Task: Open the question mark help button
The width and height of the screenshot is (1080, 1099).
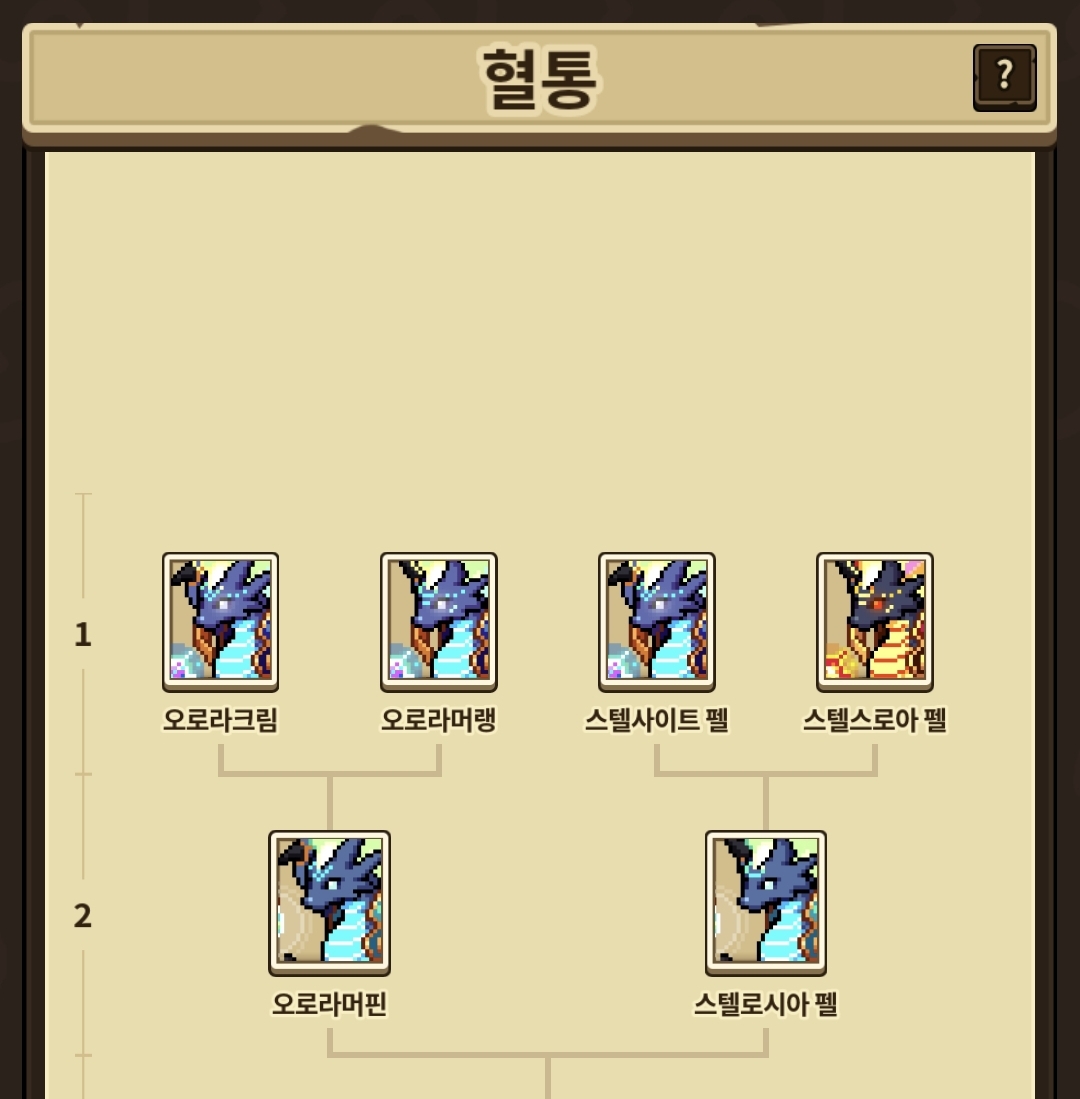Action: pyautogui.click(x=1004, y=77)
